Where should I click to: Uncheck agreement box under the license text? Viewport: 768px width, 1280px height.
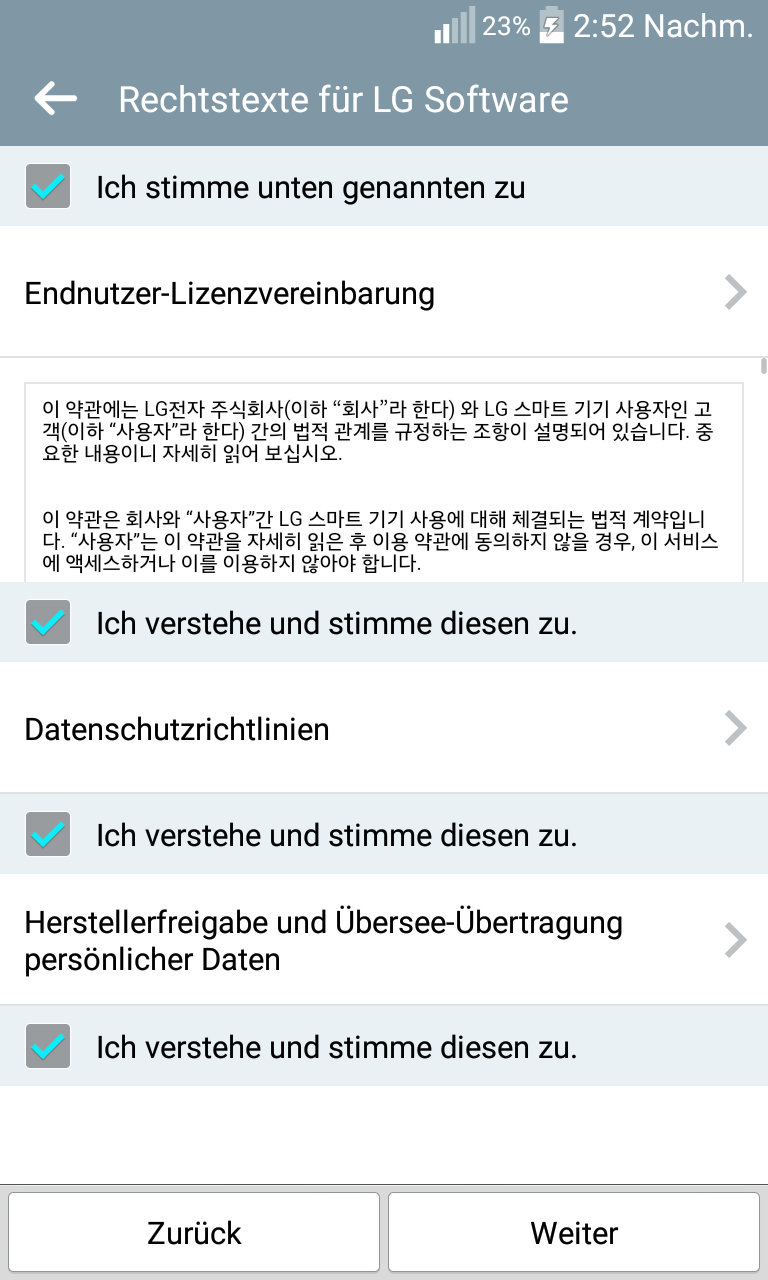[48, 623]
